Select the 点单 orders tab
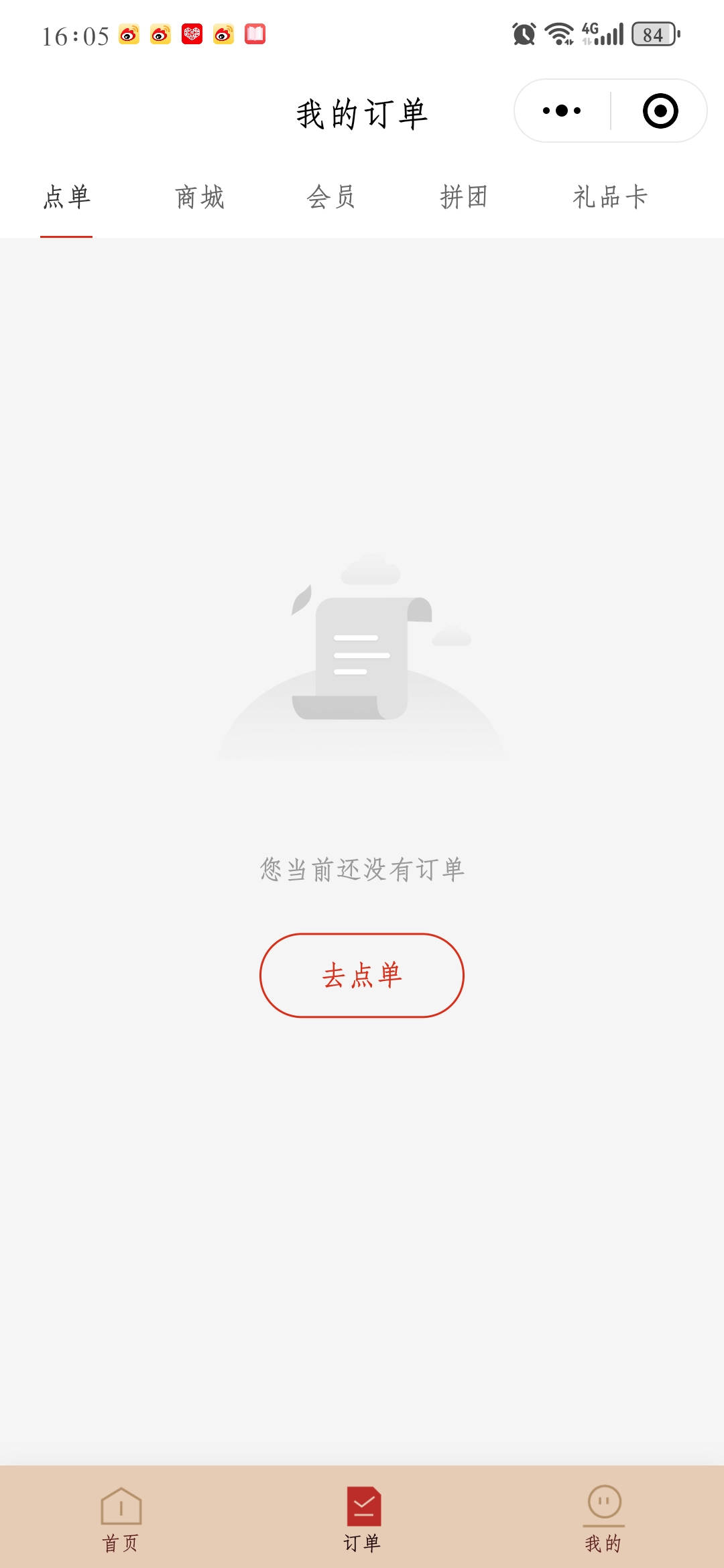 pyautogui.click(x=66, y=198)
